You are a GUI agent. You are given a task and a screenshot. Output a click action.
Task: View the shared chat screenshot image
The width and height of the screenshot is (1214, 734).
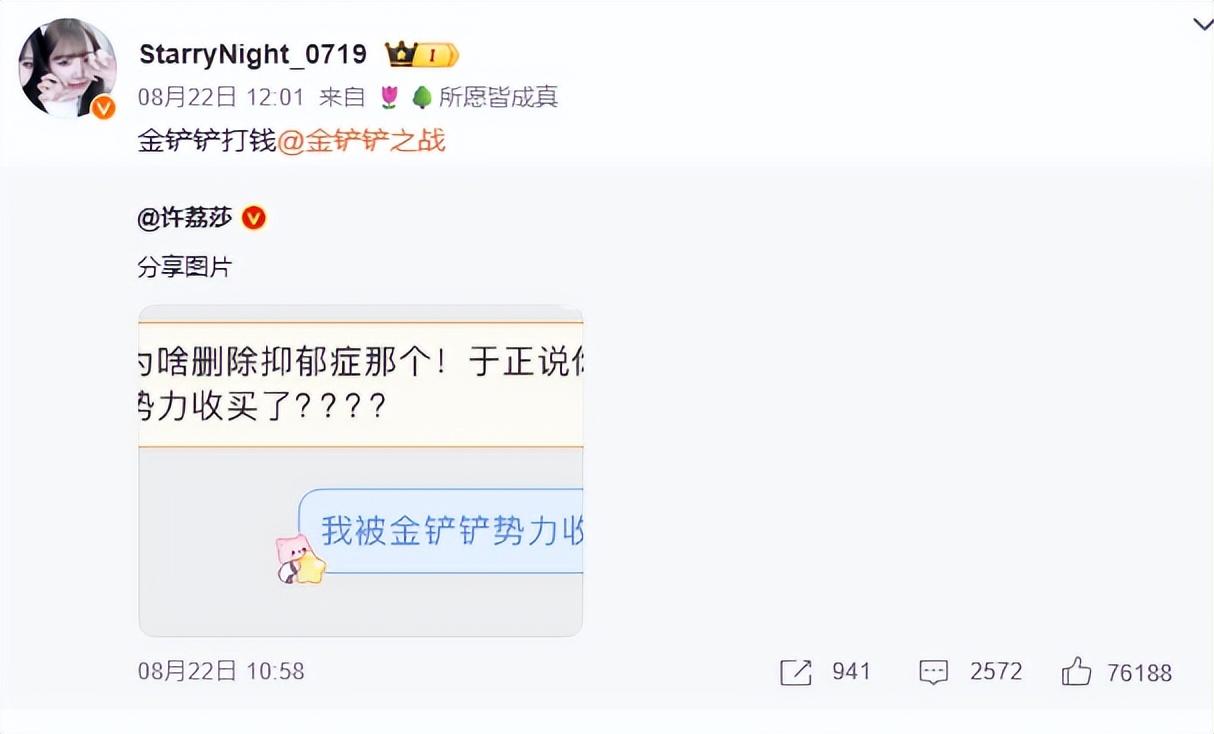[360, 470]
